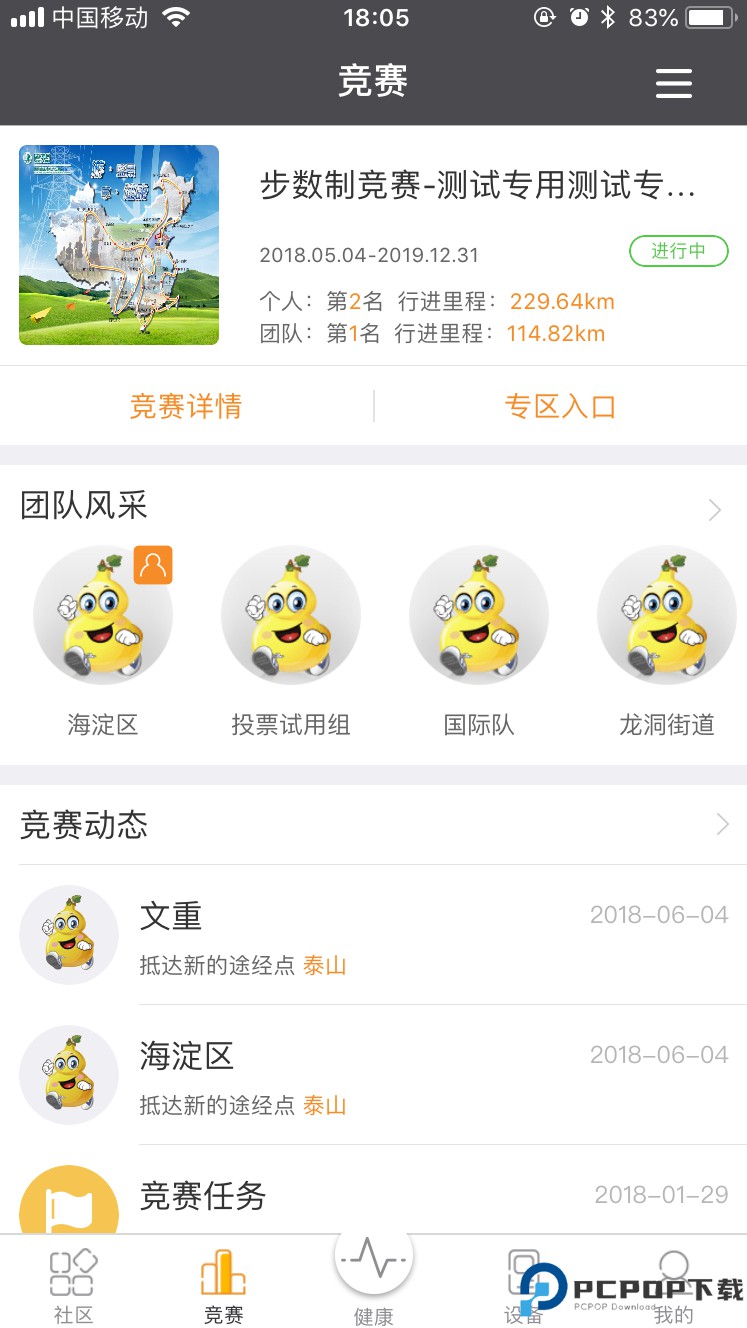Expand the 竞赛动态 section via its chevron
Image resolution: width=747 pixels, height=1328 pixels.
[722, 824]
